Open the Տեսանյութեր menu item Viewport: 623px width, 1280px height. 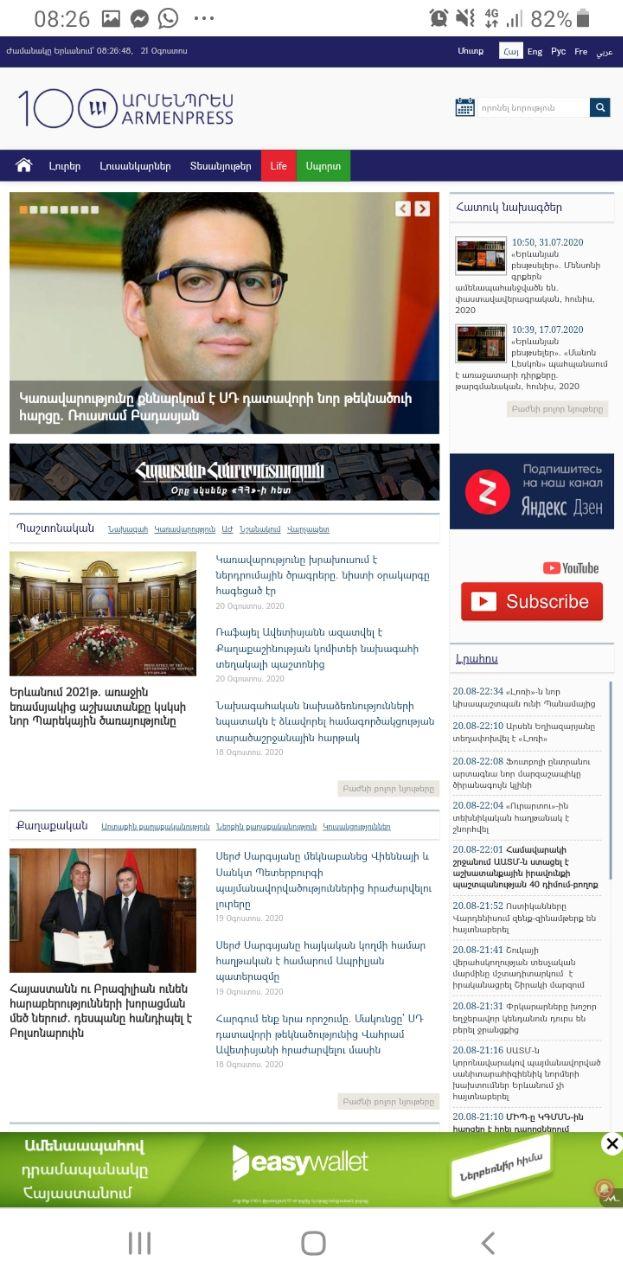(x=220, y=166)
